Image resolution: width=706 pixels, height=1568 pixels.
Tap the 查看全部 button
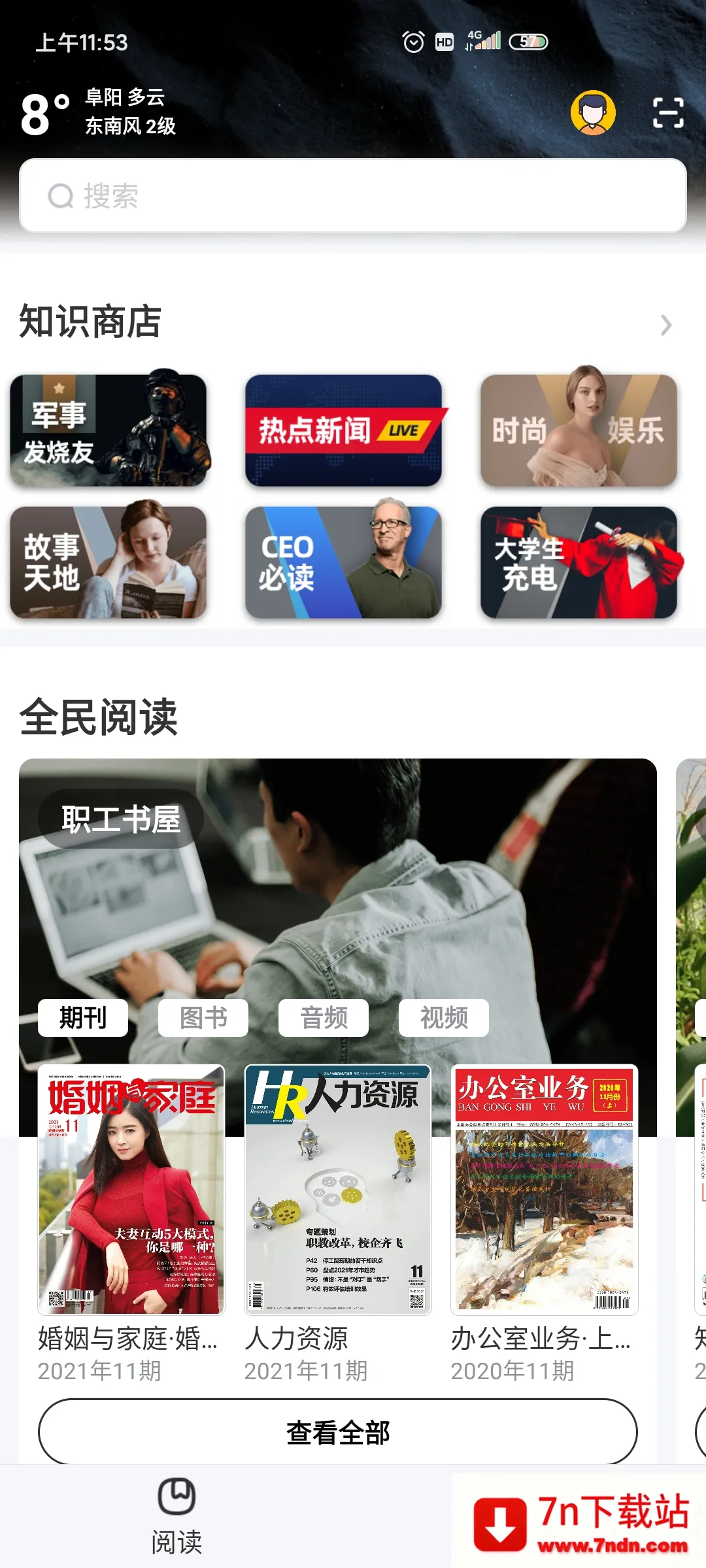point(338,1432)
